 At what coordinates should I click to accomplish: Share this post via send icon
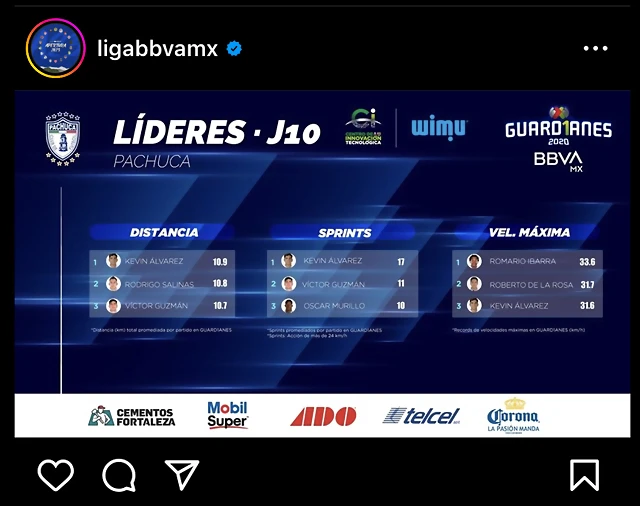click(x=182, y=474)
